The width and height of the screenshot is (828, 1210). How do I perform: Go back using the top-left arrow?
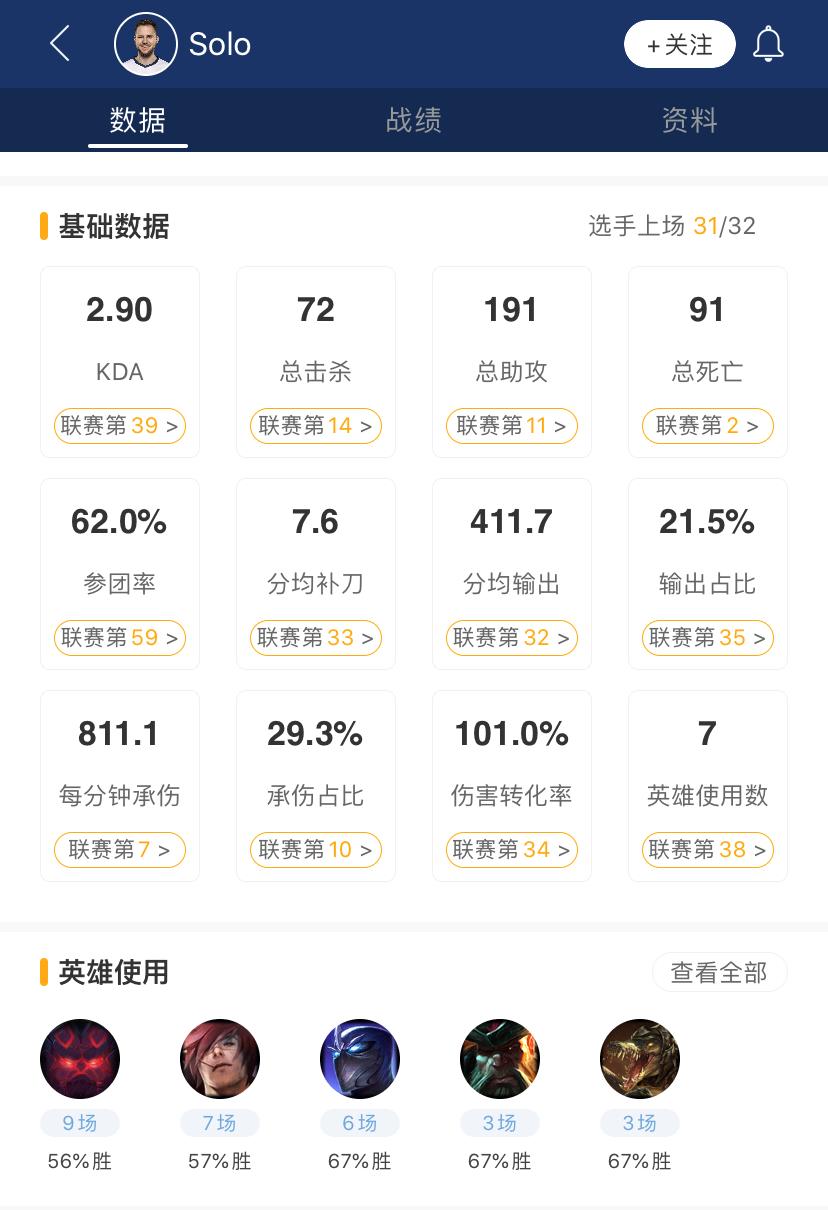tap(60, 44)
